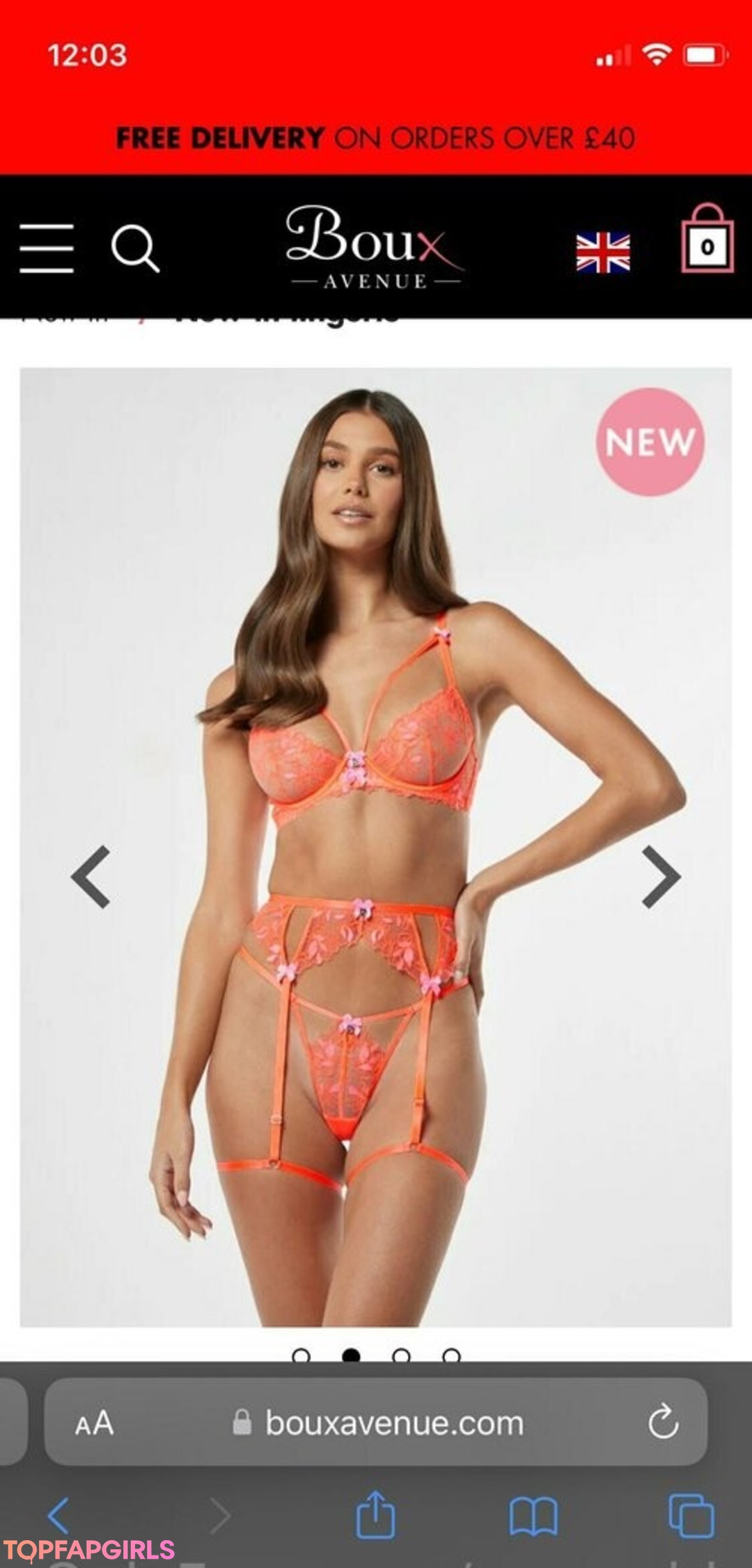
Task: Open the search magnifier icon
Action: (x=135, y=248)
